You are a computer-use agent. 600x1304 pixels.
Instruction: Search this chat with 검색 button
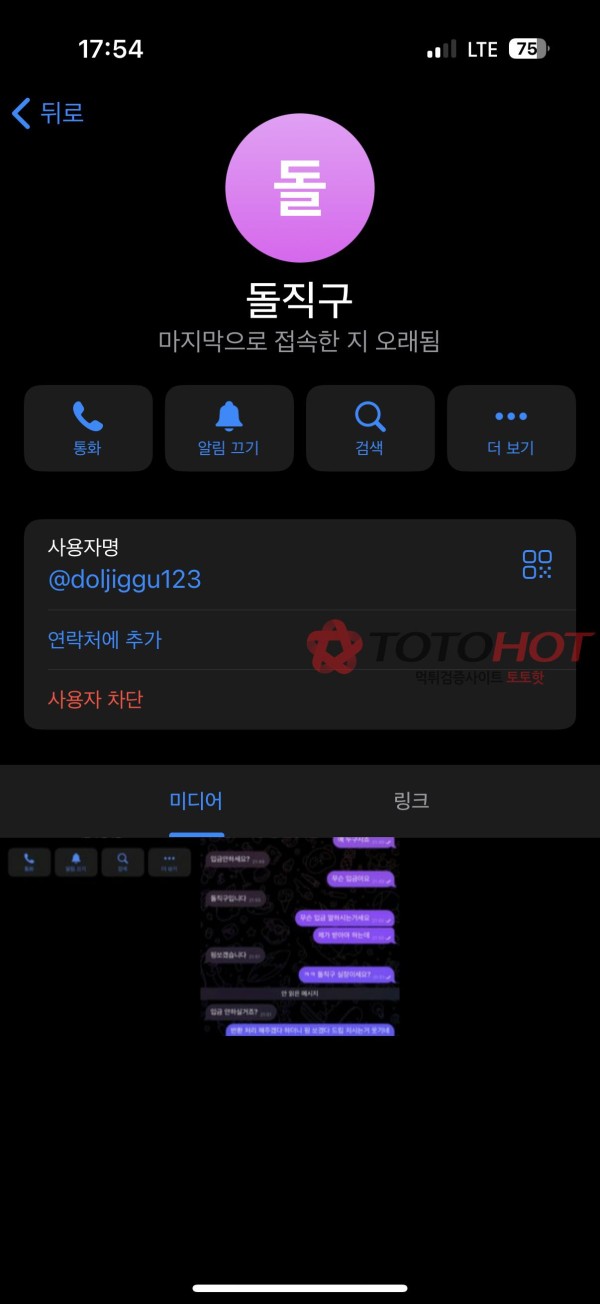point(370,428)
